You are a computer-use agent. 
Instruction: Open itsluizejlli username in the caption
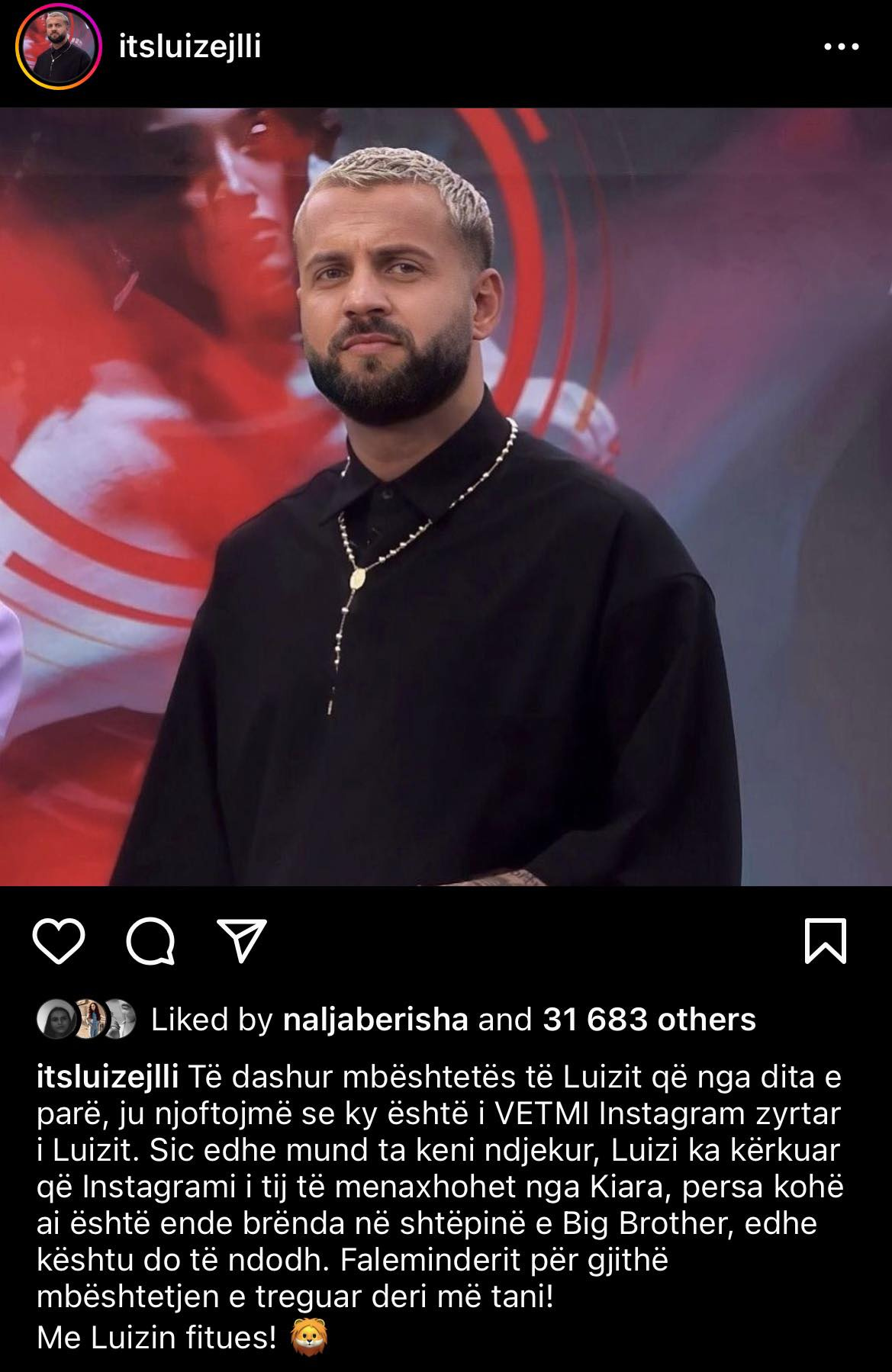coord(108,1078)
